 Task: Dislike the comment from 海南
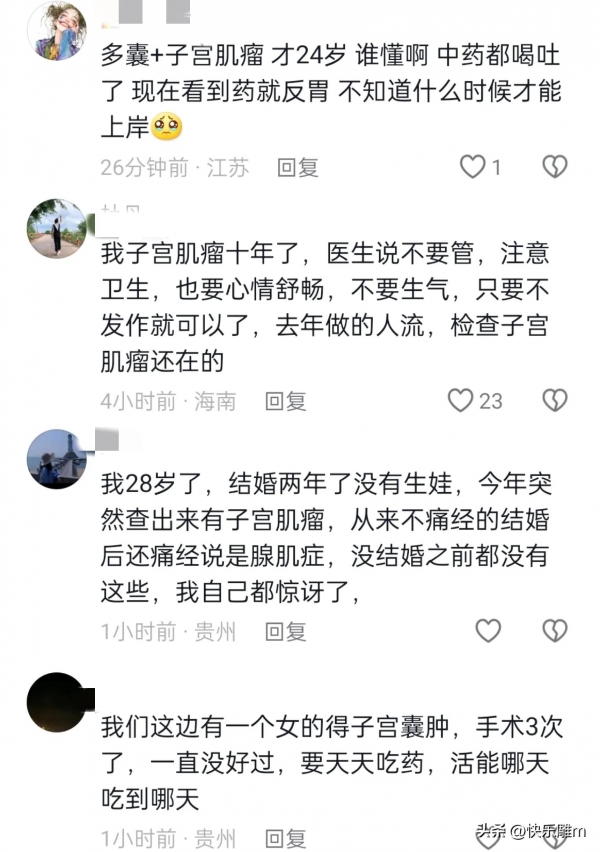555,401
